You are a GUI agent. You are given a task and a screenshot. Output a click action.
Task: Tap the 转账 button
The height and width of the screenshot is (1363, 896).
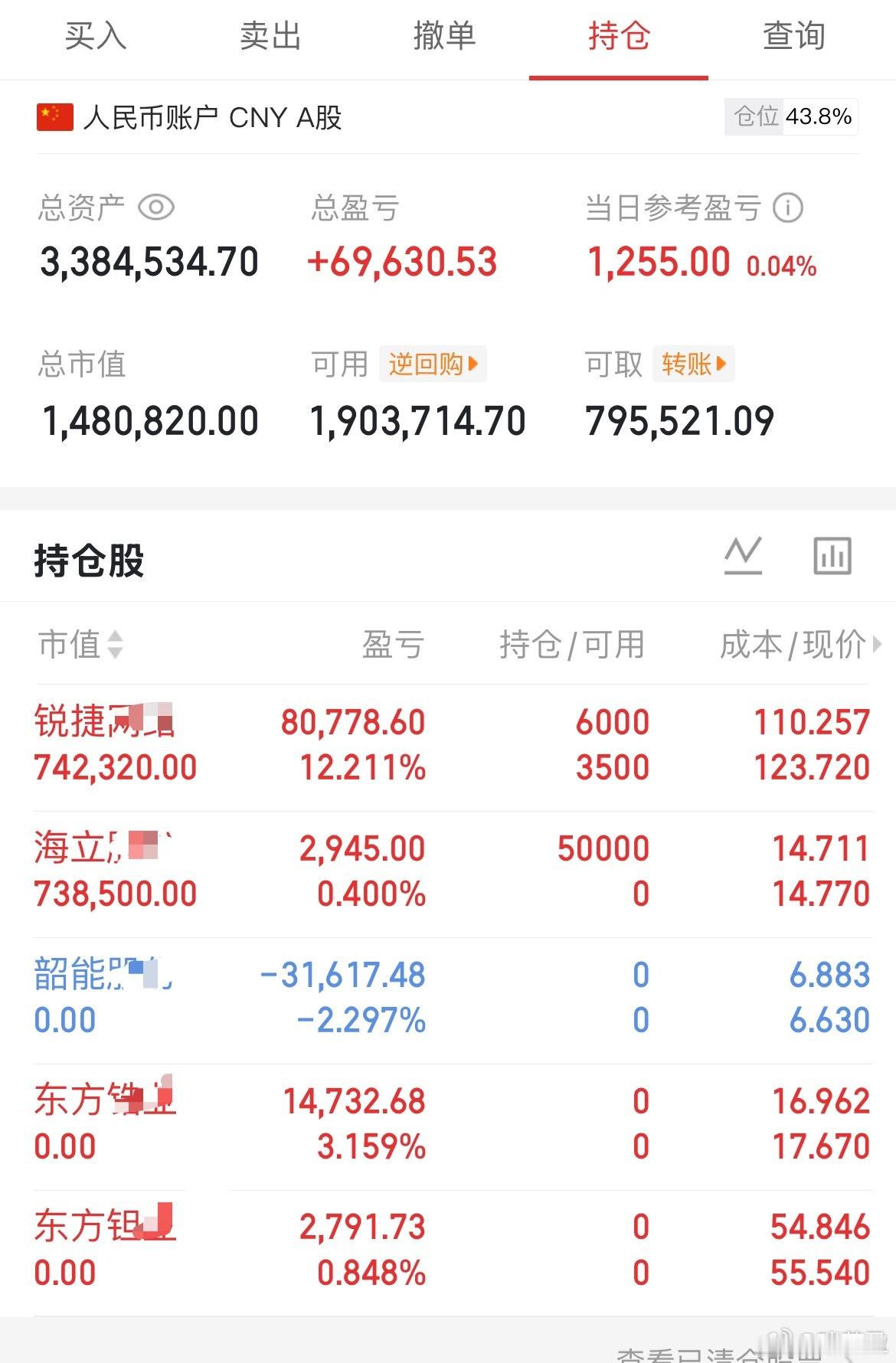click(x=694, y=364)
